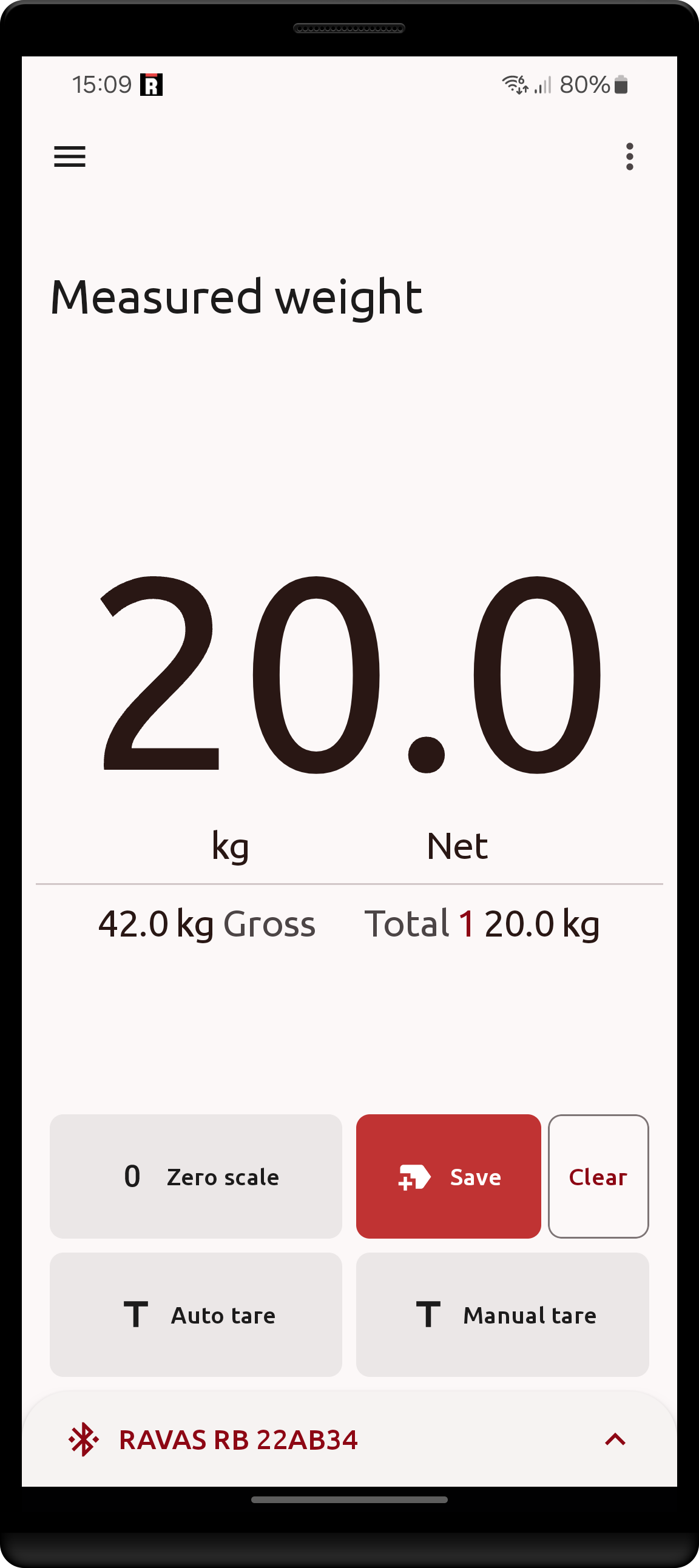Clear the saved total

click(598, 1176)
